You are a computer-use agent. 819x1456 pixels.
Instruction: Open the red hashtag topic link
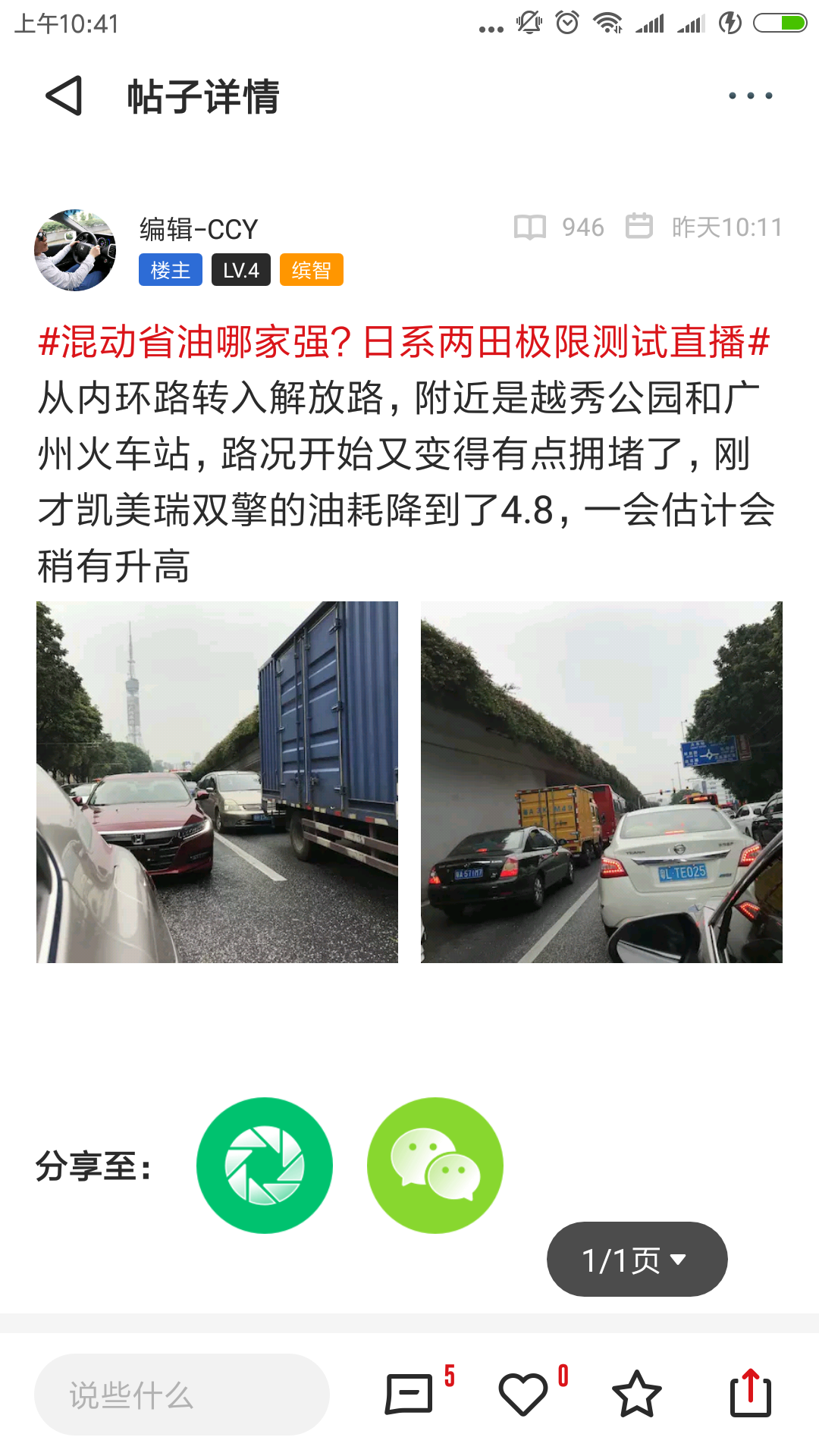pyautogui.click(x=404, y=342)
